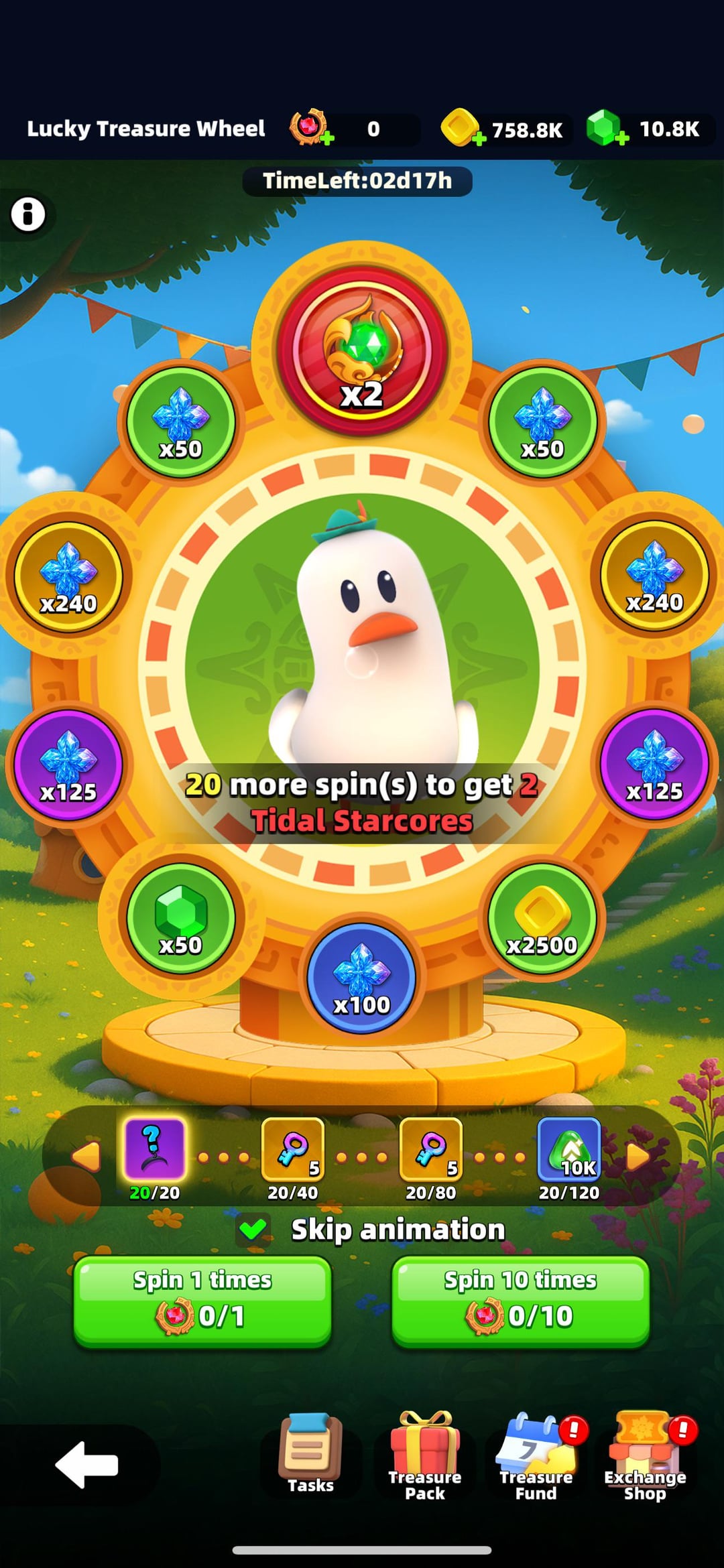Add more green gems via the plus icon

(x=623, y=139)
